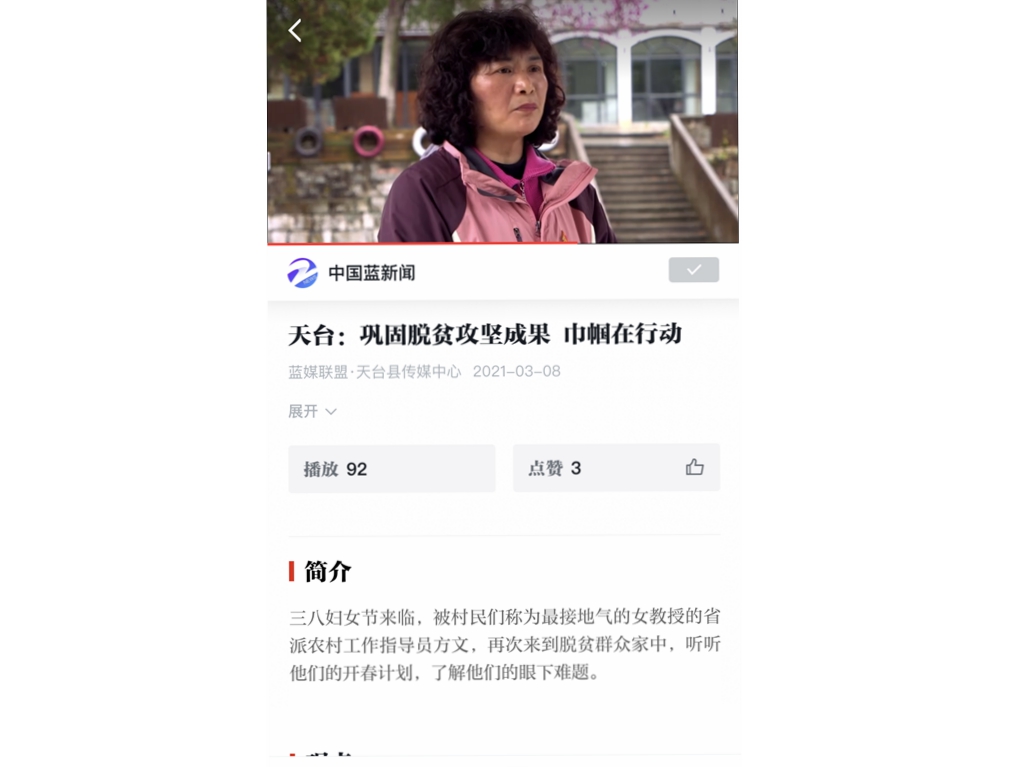Image resolution: width=1024 pixels, height=767 pixels.
Task: Tap the video to show playback controls
Action: pos(502,130)
